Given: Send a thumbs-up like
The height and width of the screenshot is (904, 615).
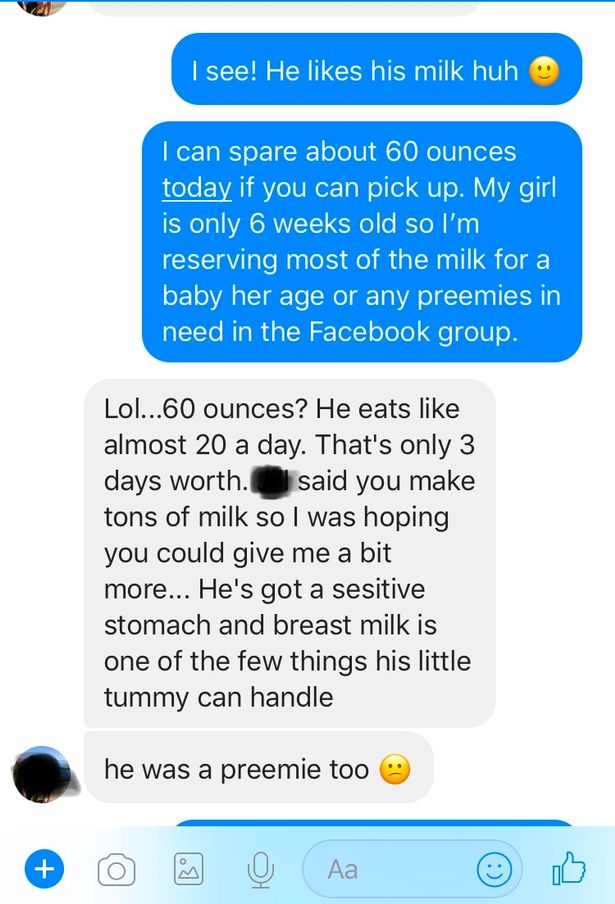Looking at the screenshot, I should 568,868.
